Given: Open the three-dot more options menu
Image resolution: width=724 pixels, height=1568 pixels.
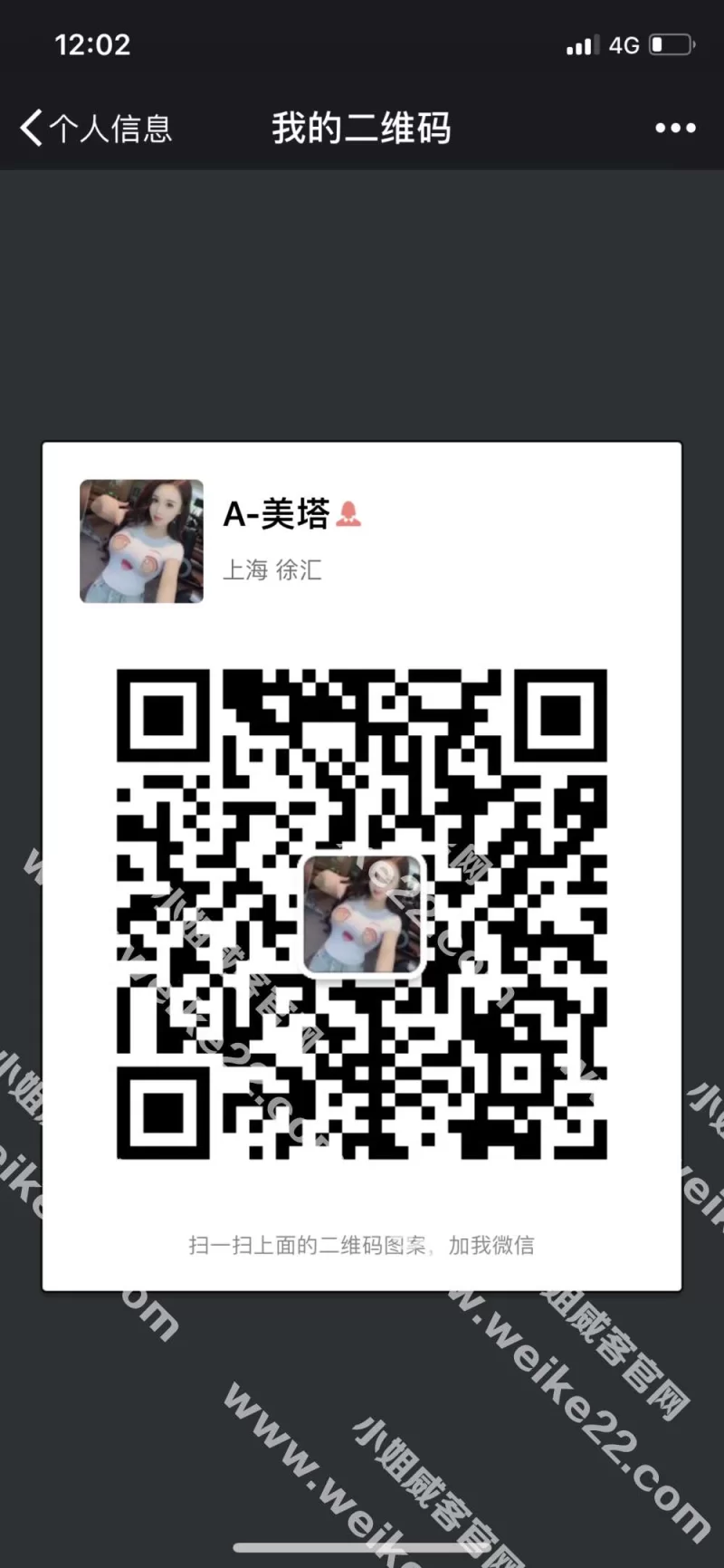Looking at the screenshot, I should point(675,129).
